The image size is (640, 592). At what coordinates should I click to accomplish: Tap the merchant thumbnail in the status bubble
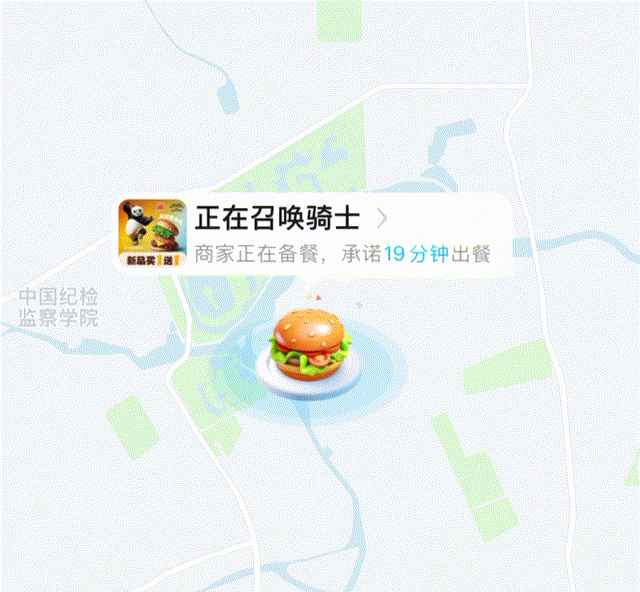click(153, 233)
